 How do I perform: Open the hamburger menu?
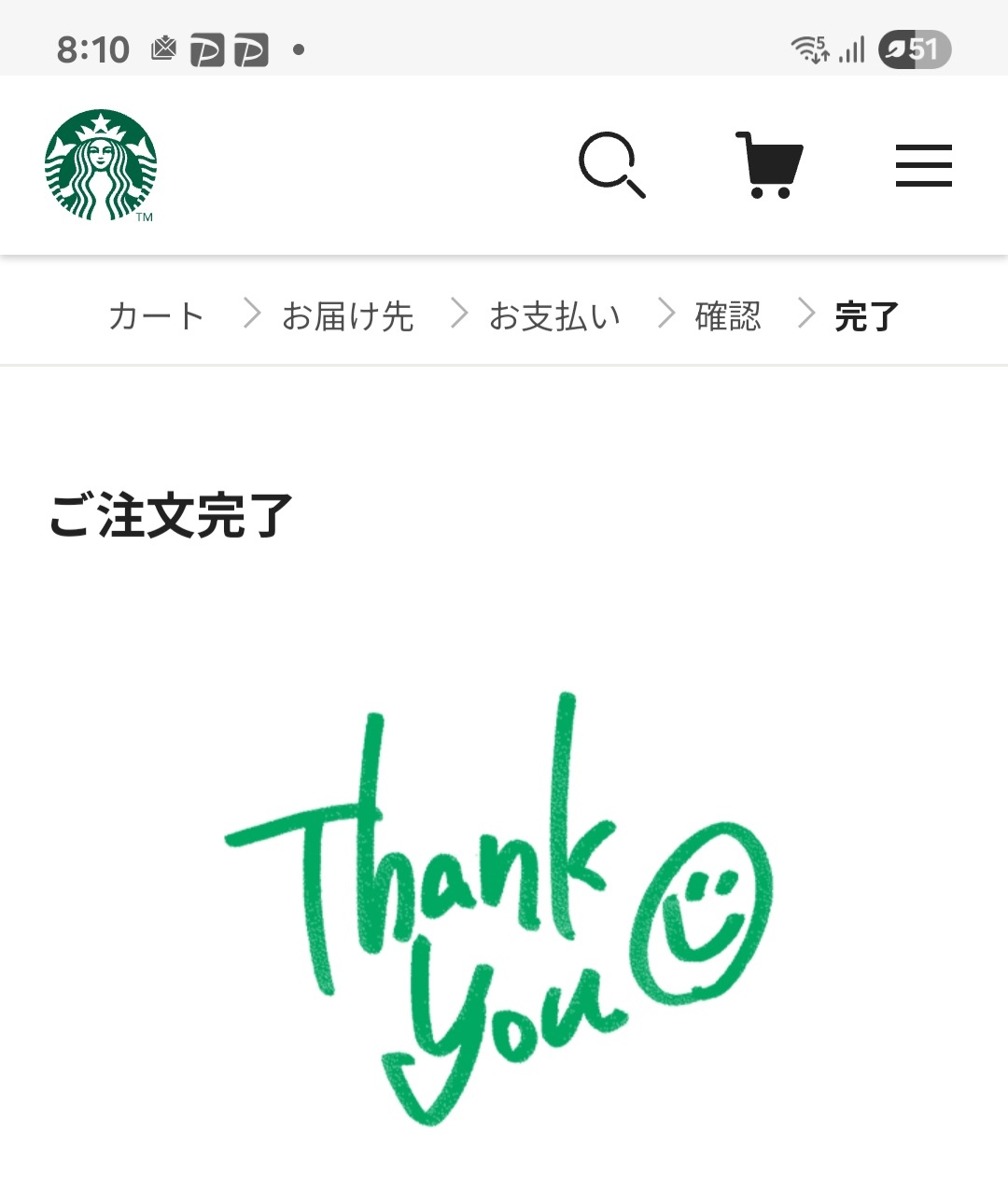click(923, 165)
